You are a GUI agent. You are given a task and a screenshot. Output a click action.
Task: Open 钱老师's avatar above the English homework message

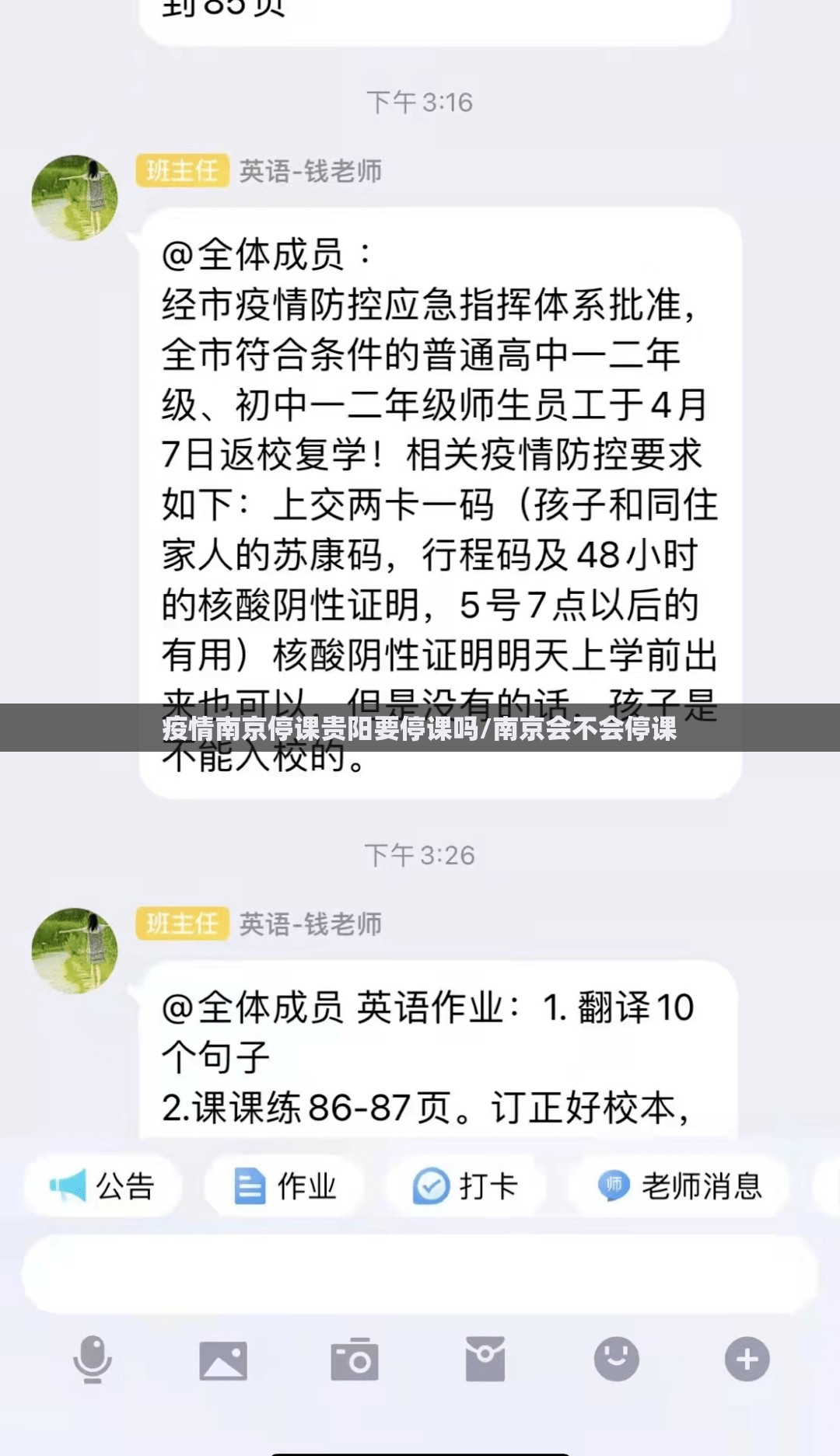point(75,950)
